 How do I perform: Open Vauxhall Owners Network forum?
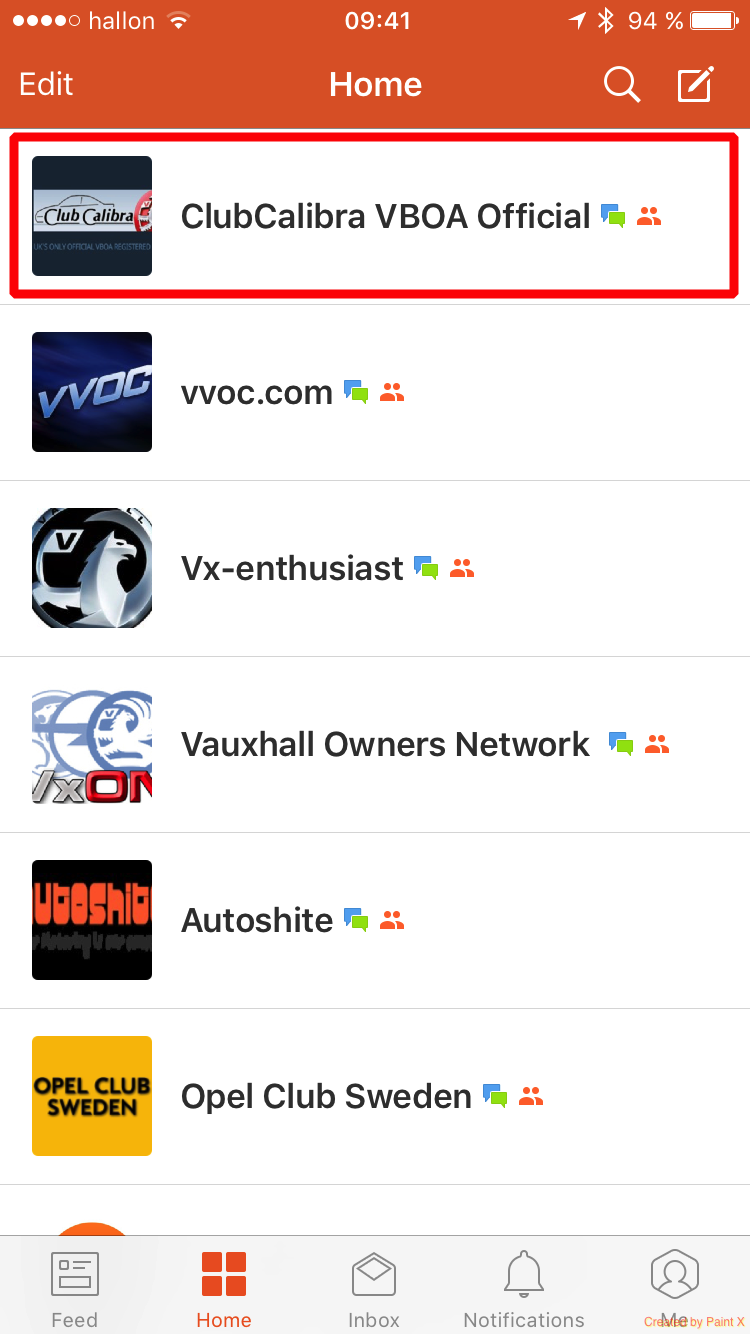point(385,745)
